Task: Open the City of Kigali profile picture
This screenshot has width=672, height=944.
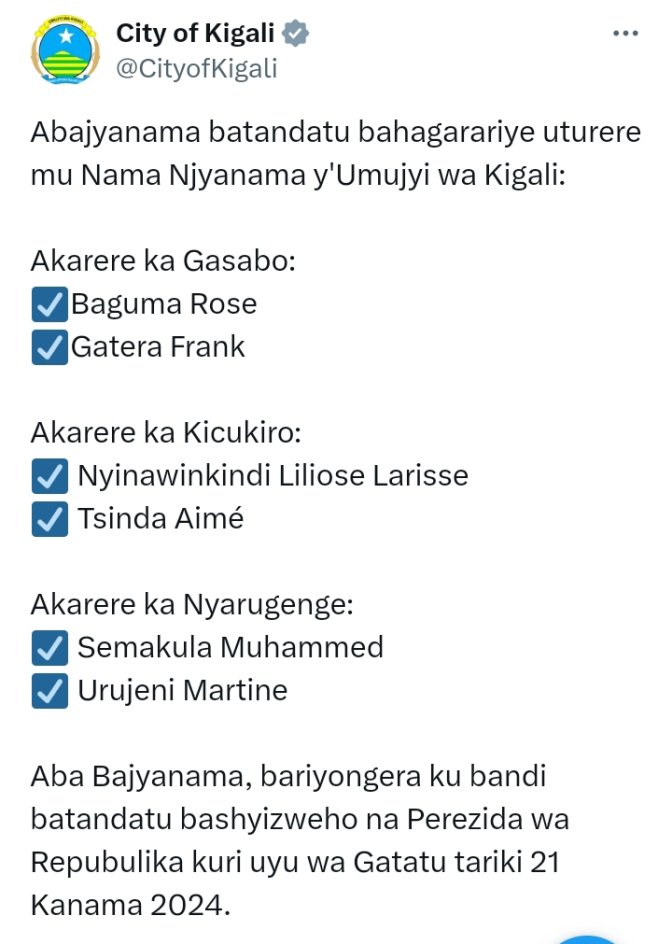Action: tap(64, 51)
